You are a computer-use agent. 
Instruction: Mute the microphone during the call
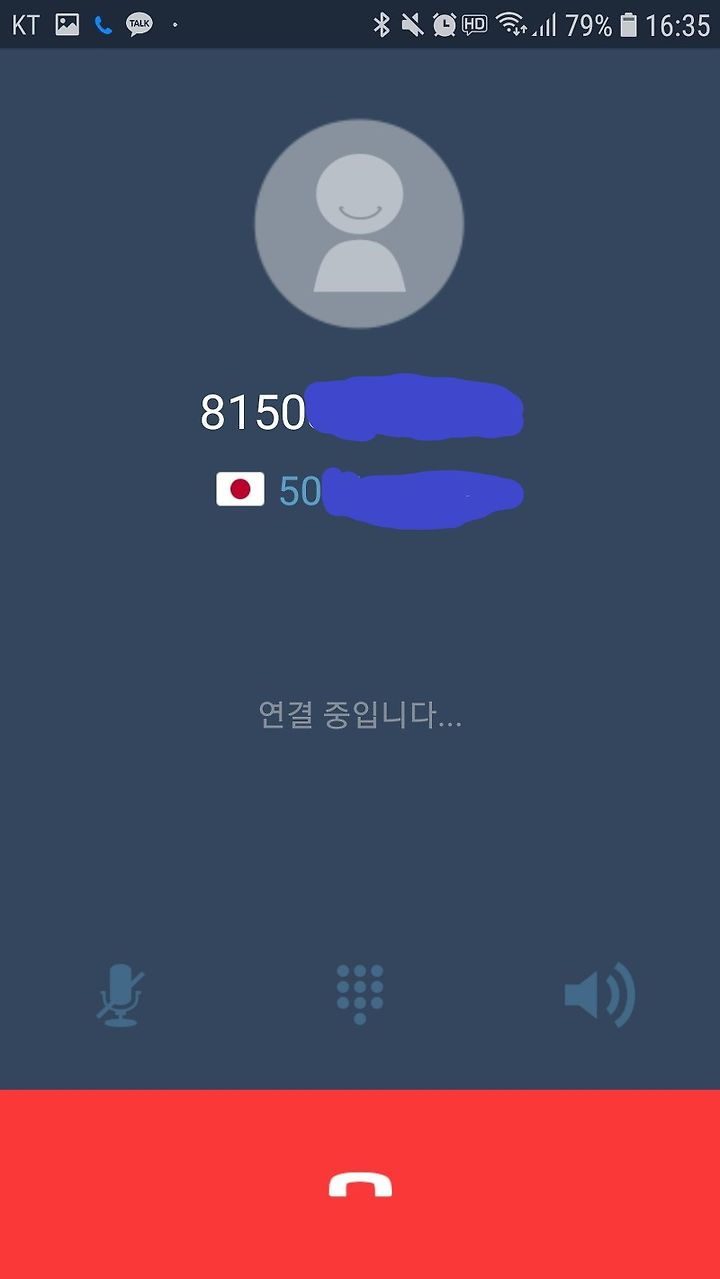(121, 995)
